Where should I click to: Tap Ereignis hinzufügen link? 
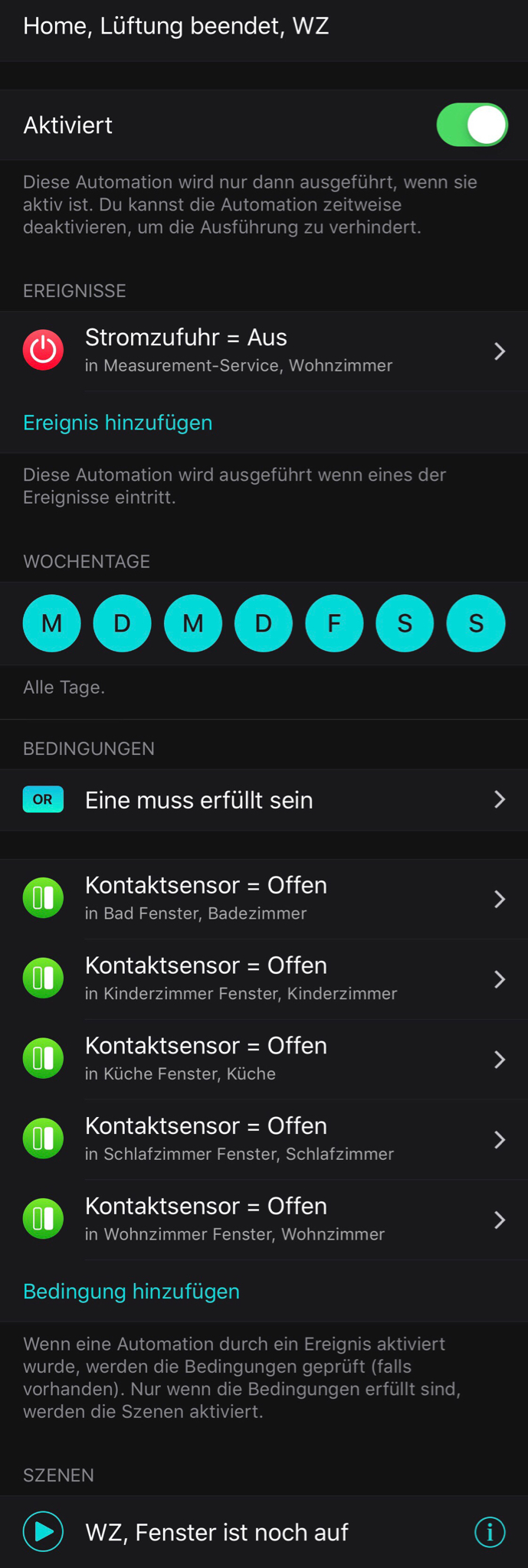click(x=118, y=423)
